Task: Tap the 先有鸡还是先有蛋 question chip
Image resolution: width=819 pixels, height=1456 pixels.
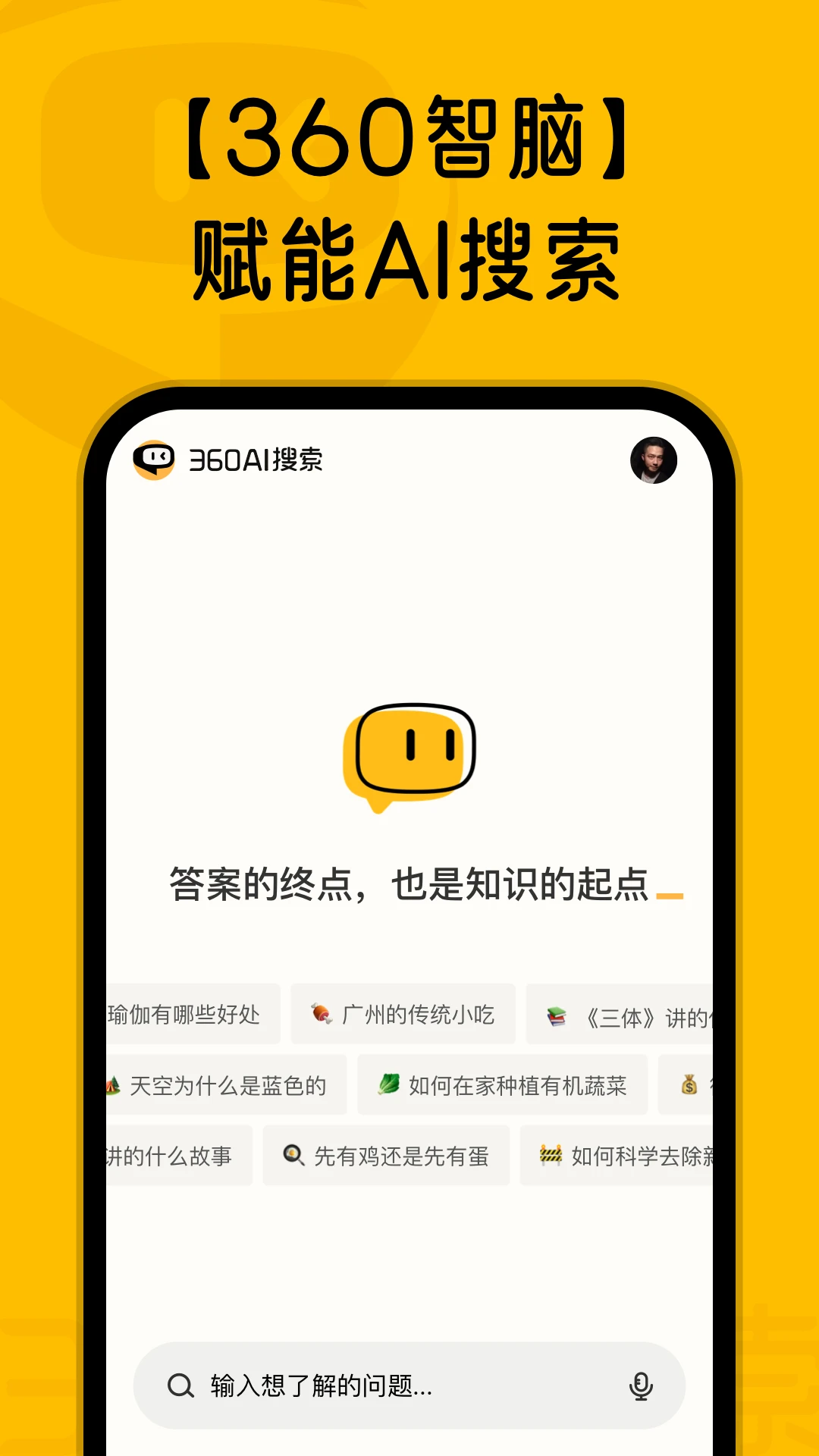Action: click(387, 1156)
